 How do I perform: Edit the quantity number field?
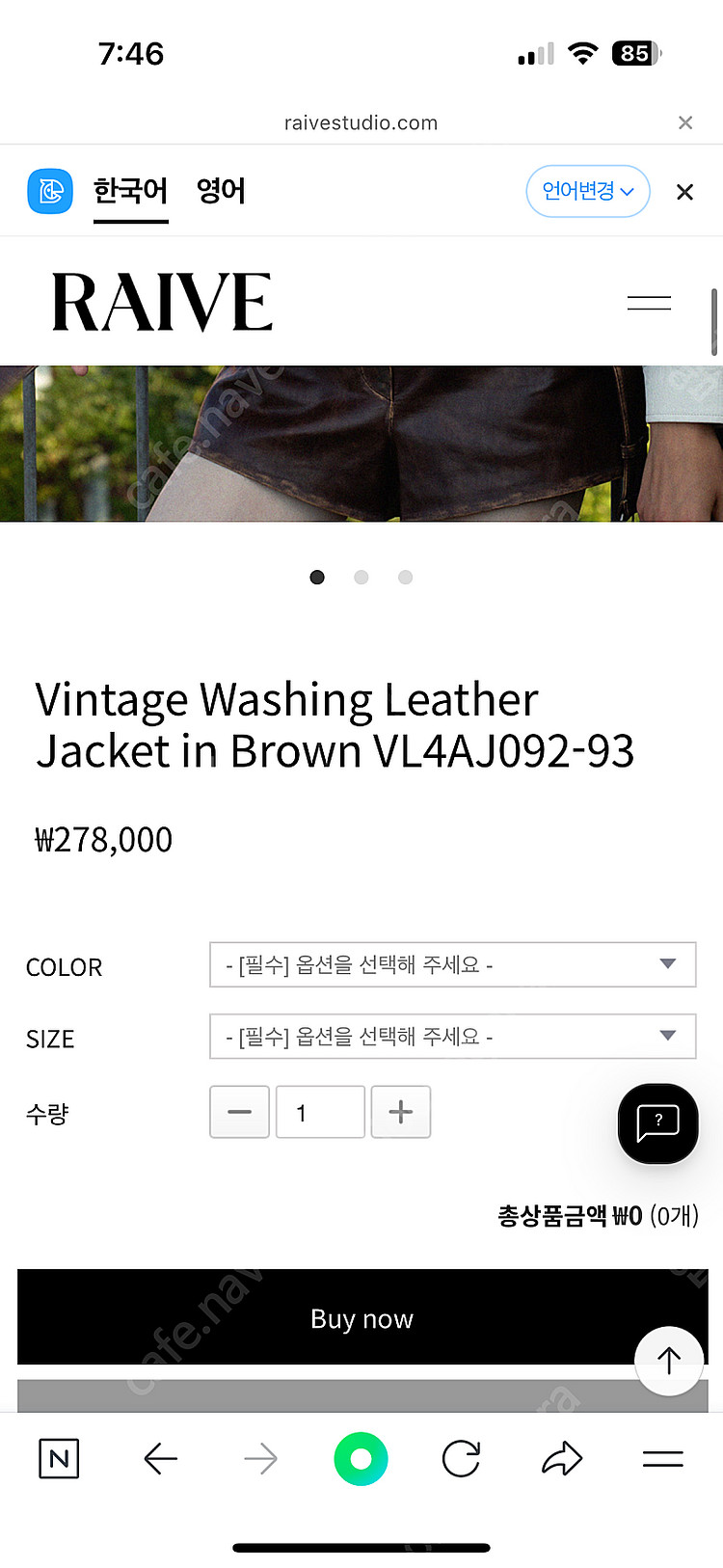(x=320, y=1112)
